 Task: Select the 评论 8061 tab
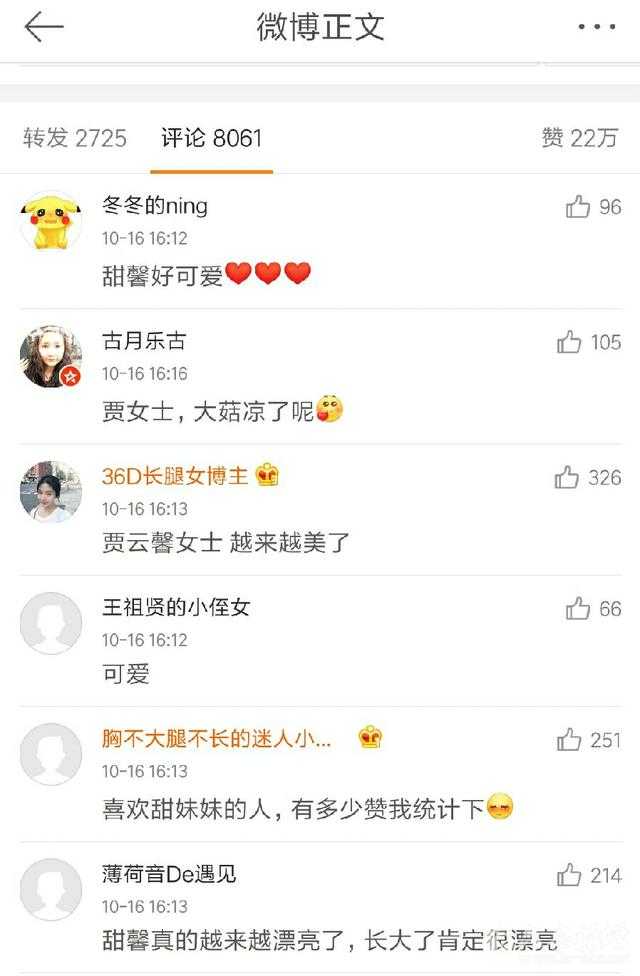(212, 138)
